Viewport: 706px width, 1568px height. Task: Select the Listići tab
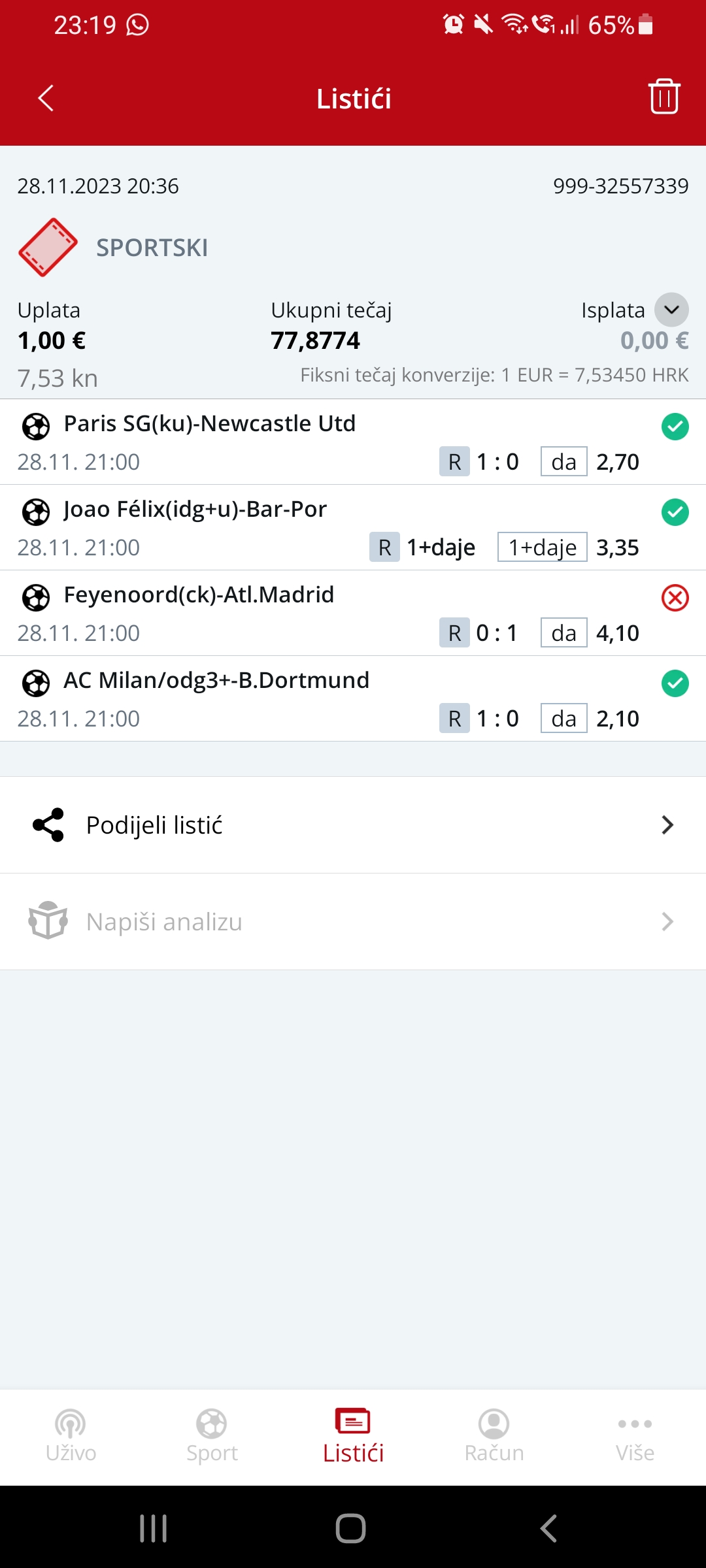[353, 1435]
